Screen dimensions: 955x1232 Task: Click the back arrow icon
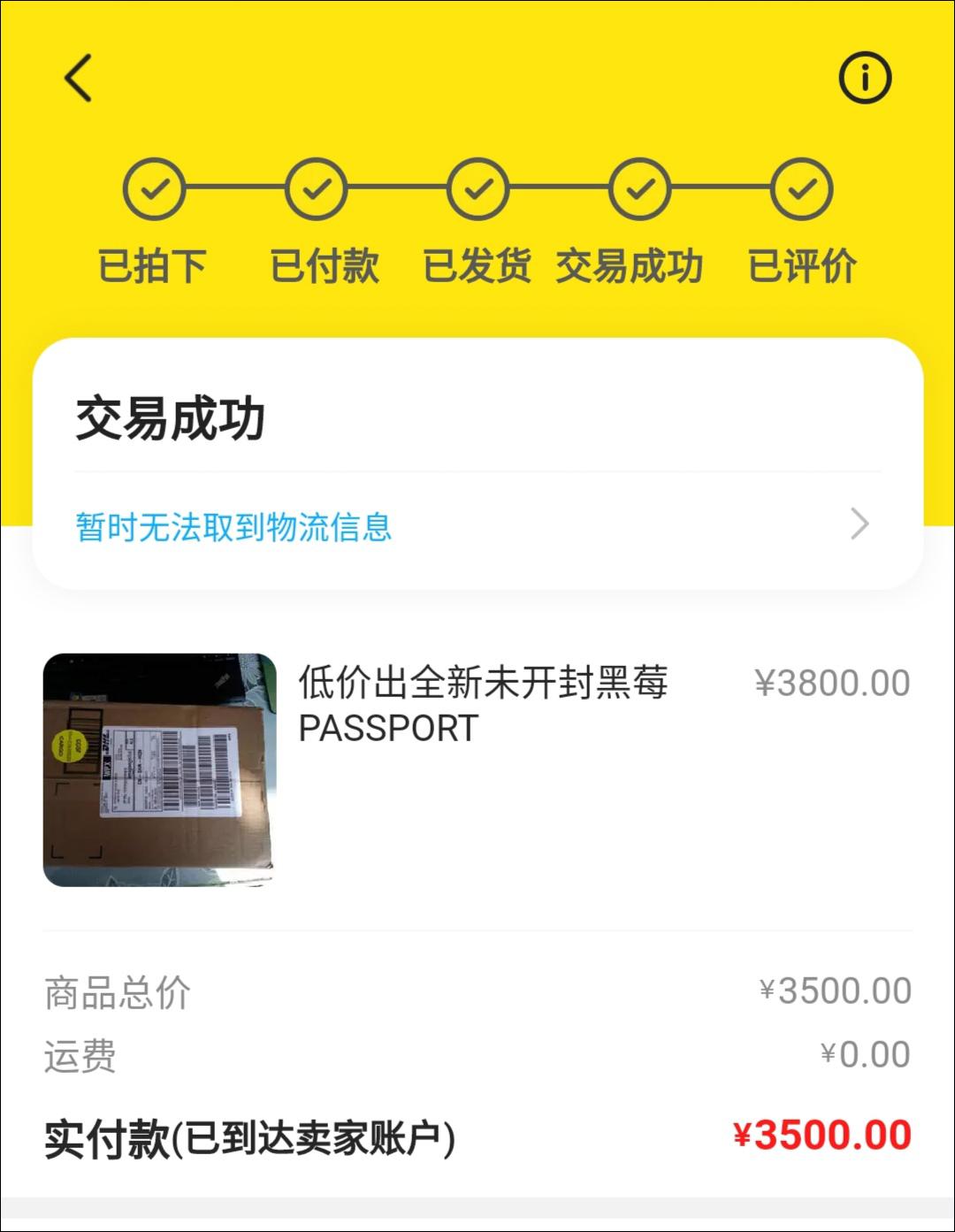coord(75,78)
